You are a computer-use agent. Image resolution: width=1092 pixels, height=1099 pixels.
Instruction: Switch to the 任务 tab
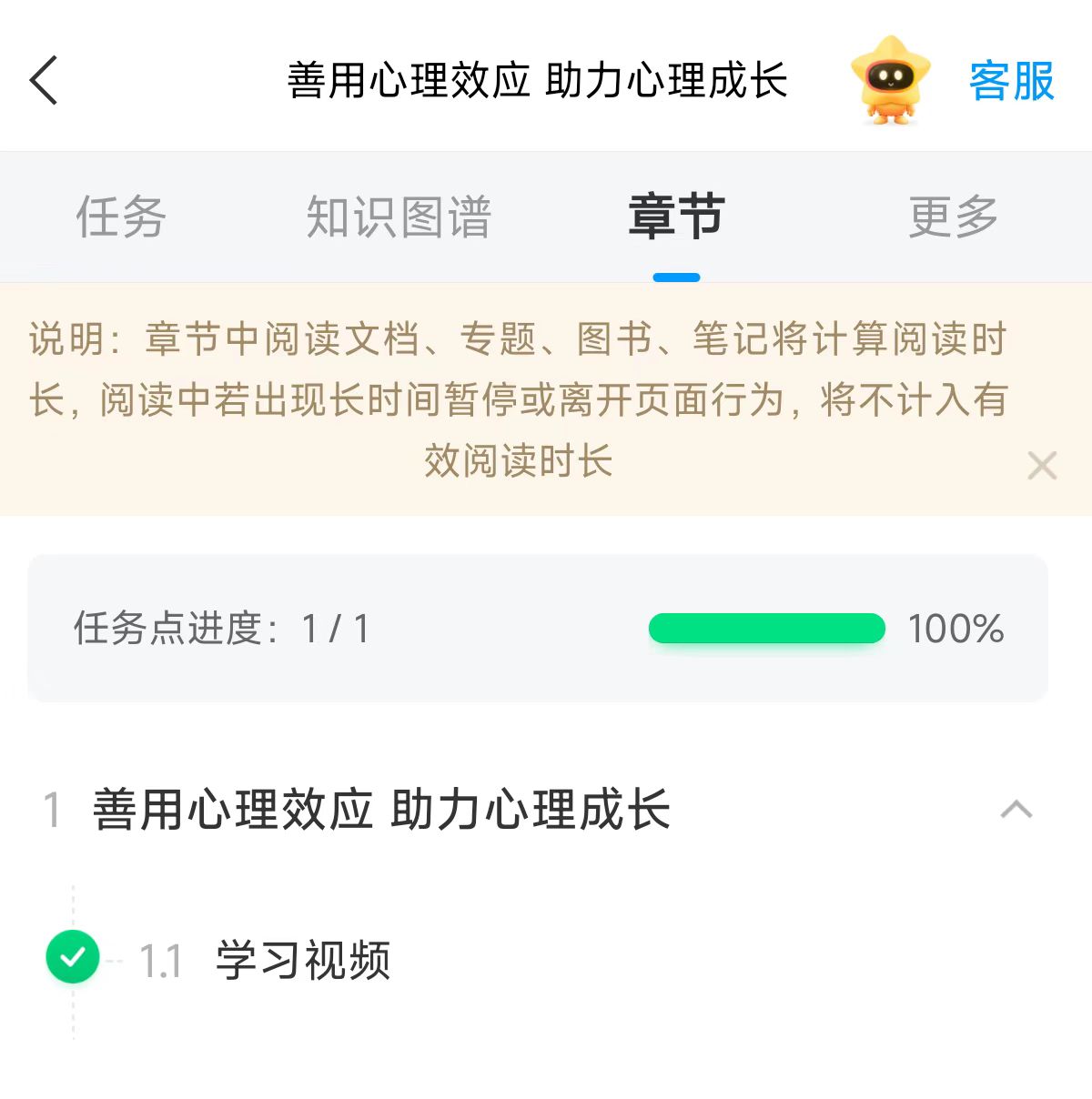tap(120, 217)
